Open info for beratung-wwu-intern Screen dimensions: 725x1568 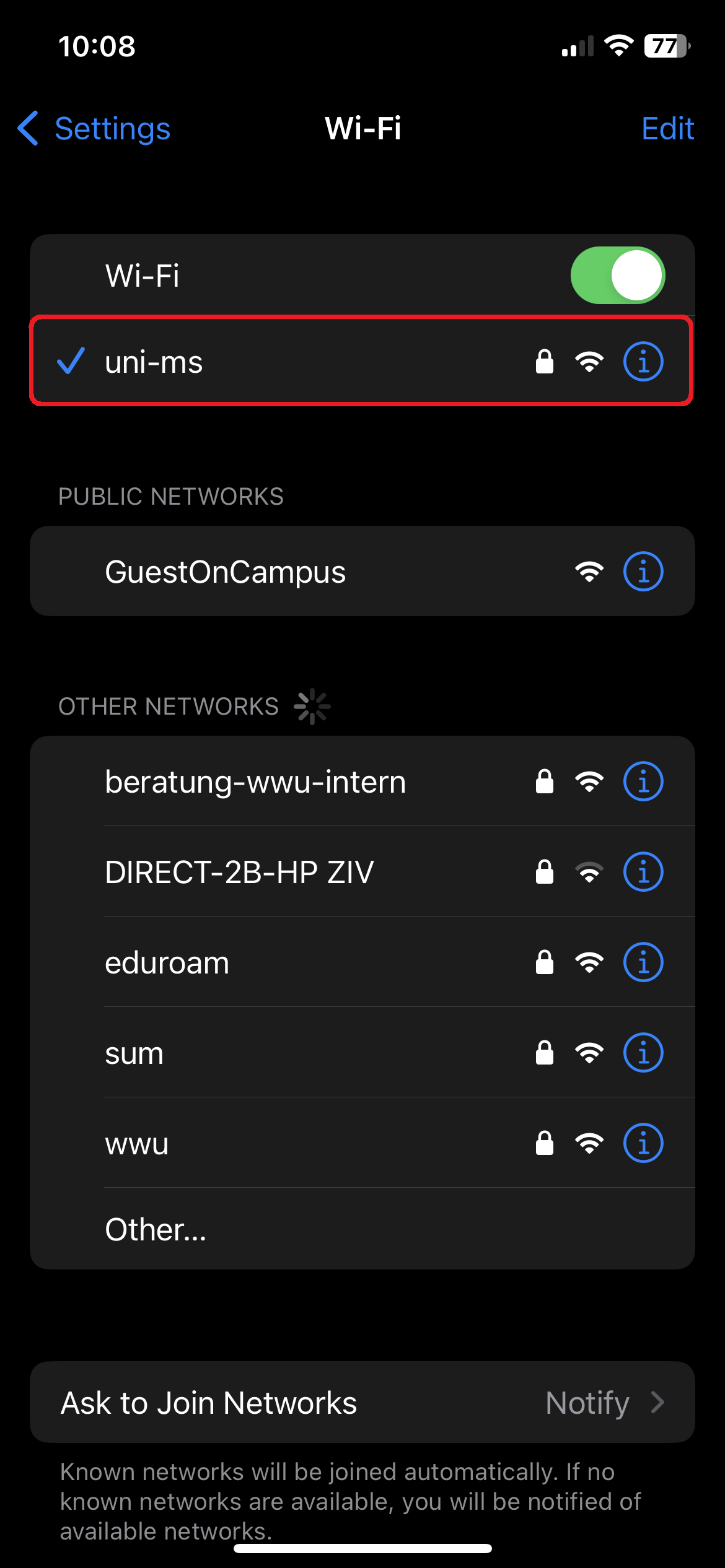[x=643, y=782]
